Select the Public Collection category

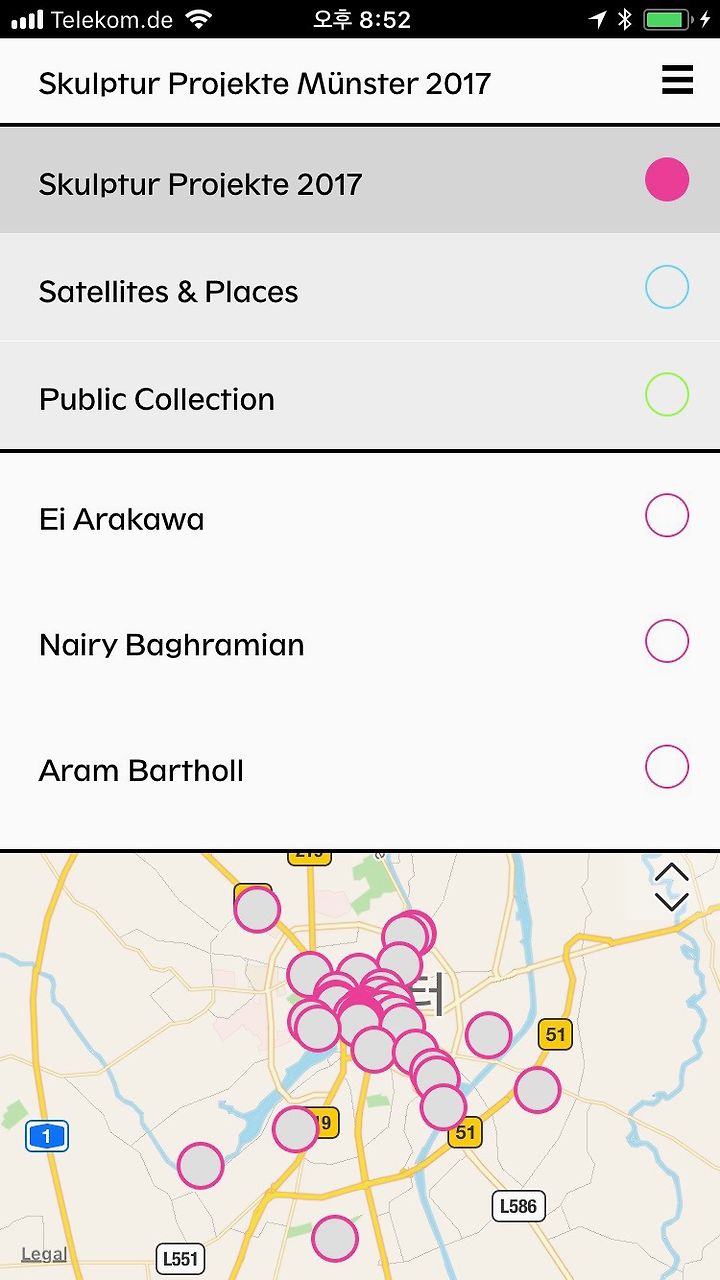(x=360, y=396)
